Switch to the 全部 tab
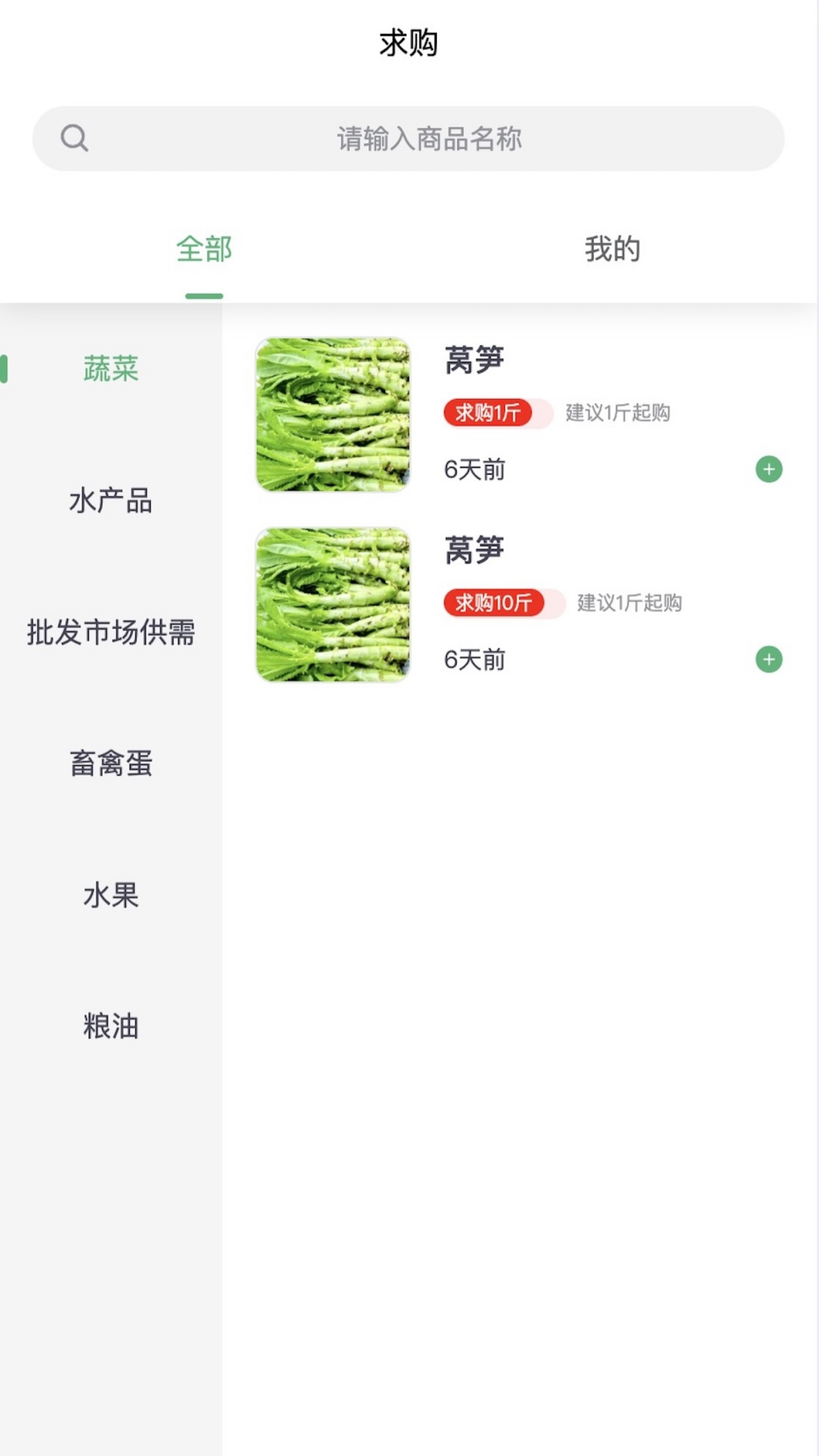819x1456 pixels. pyautogui.click(x=205, y=248)
